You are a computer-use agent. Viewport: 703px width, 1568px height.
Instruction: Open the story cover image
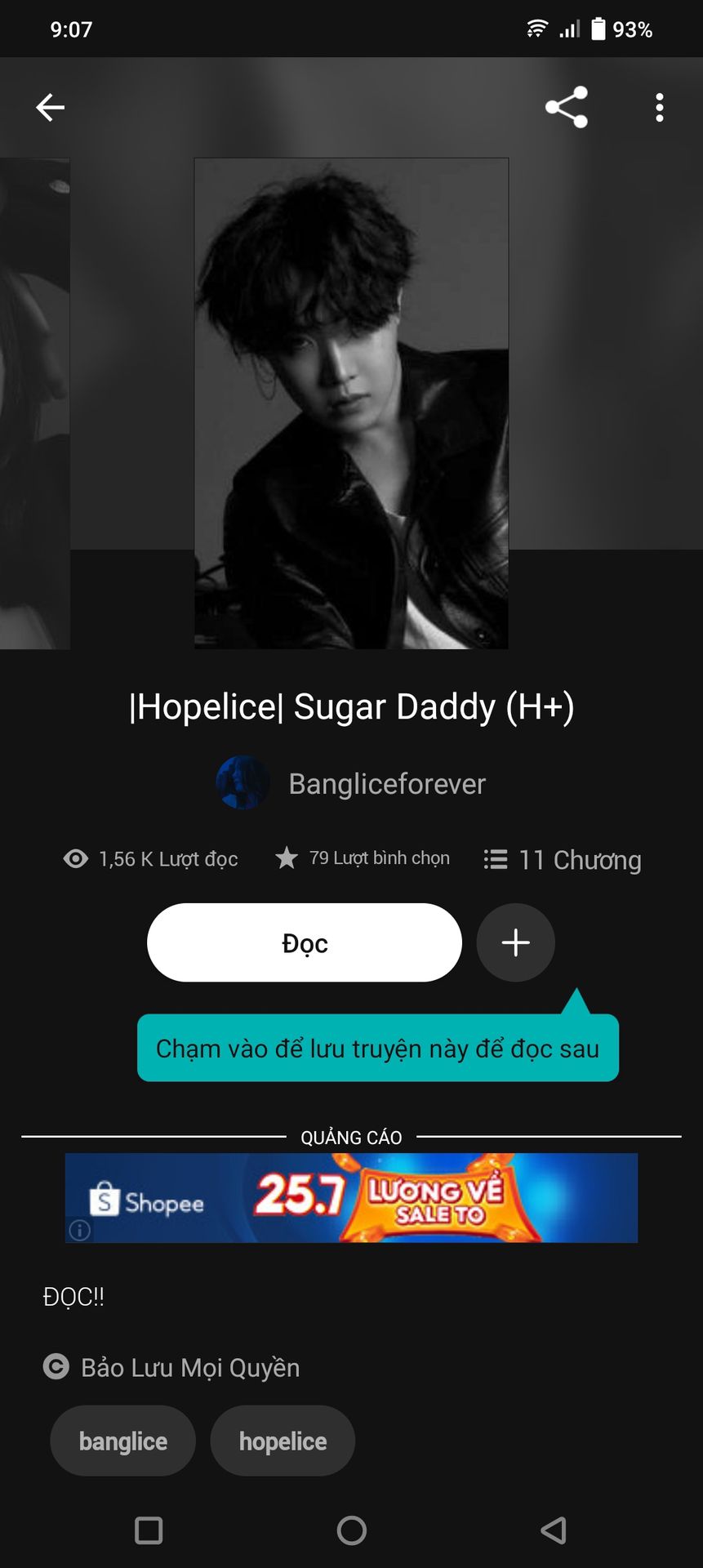click(351, 403)
